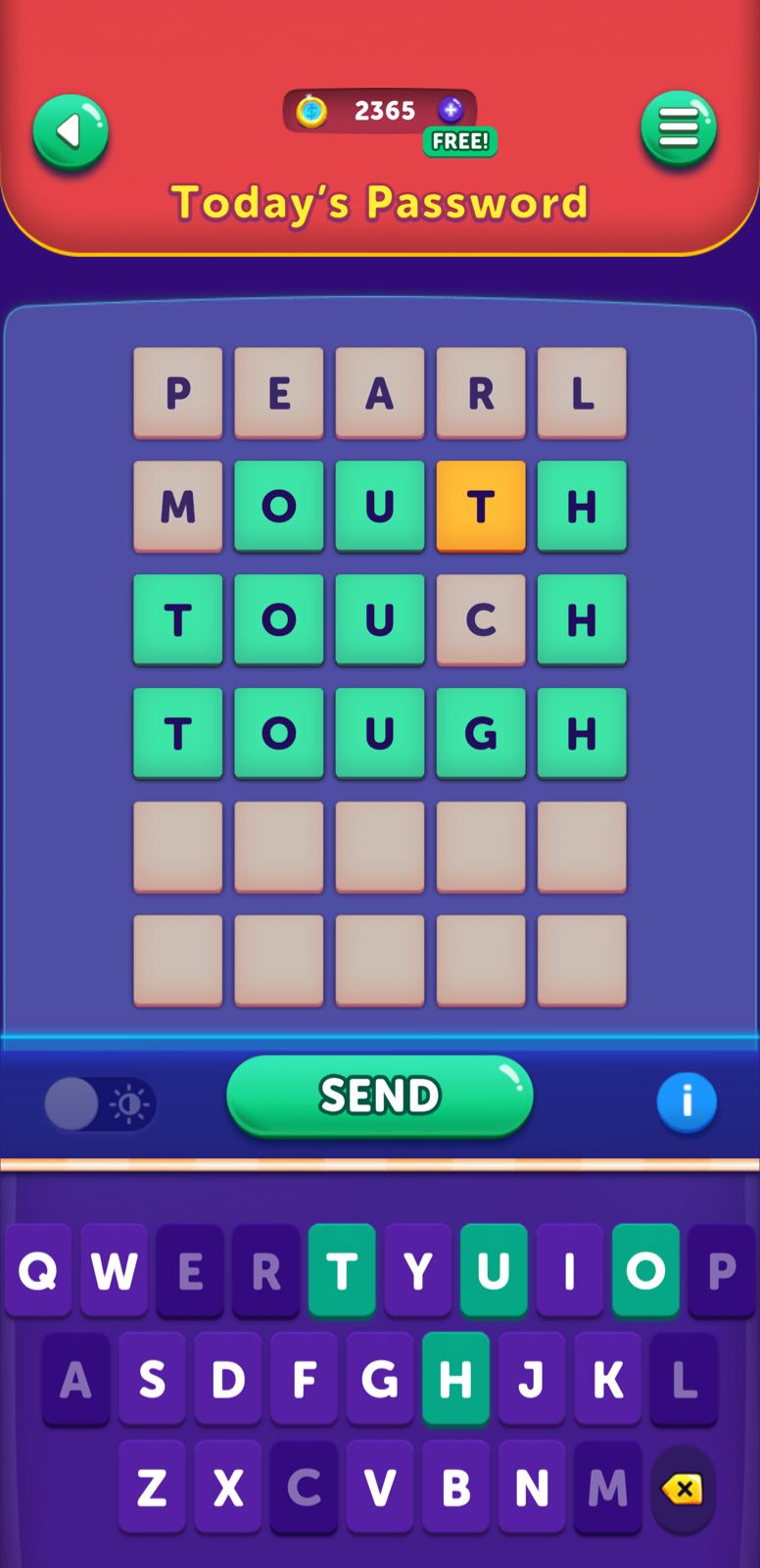Open the blue info button

[687, 1102]
